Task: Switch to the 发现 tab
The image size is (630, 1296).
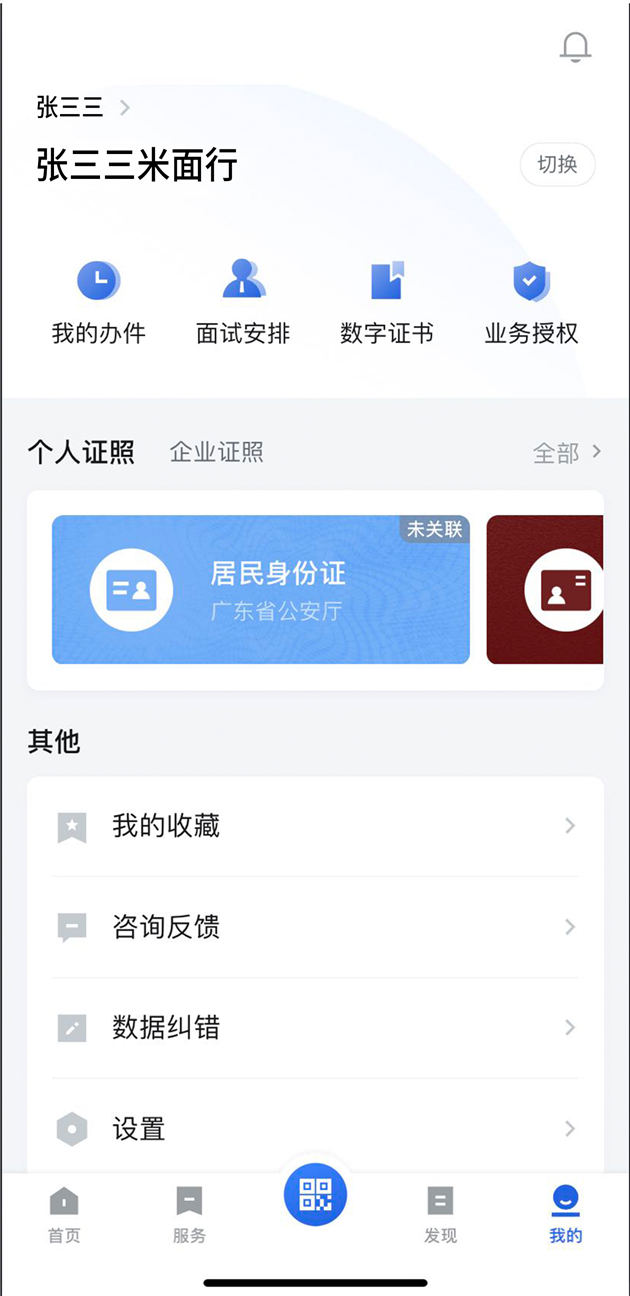Action: [x=440, y=1213]
